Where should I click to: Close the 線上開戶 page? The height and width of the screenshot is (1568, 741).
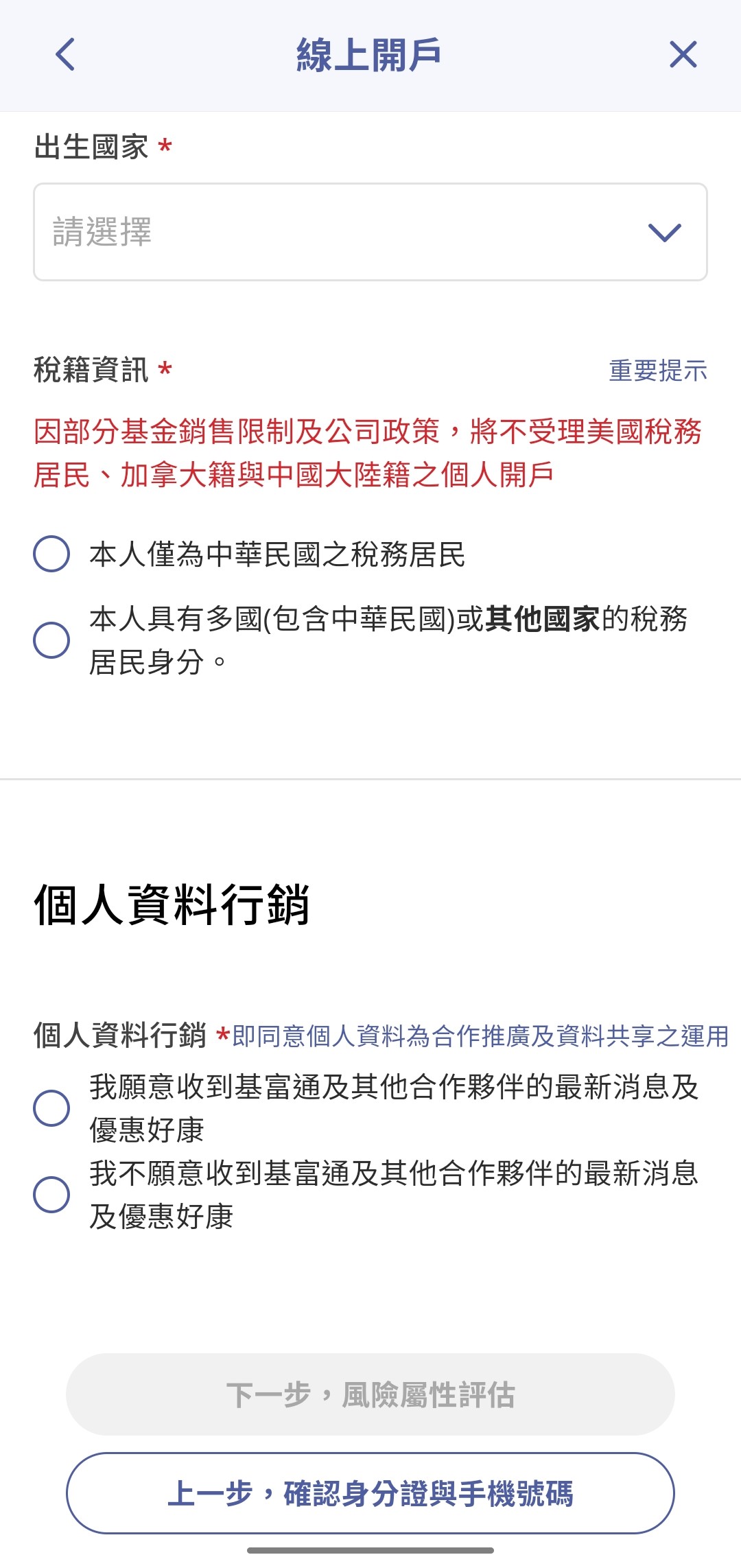pyautogui.click(x=683, y=54)
